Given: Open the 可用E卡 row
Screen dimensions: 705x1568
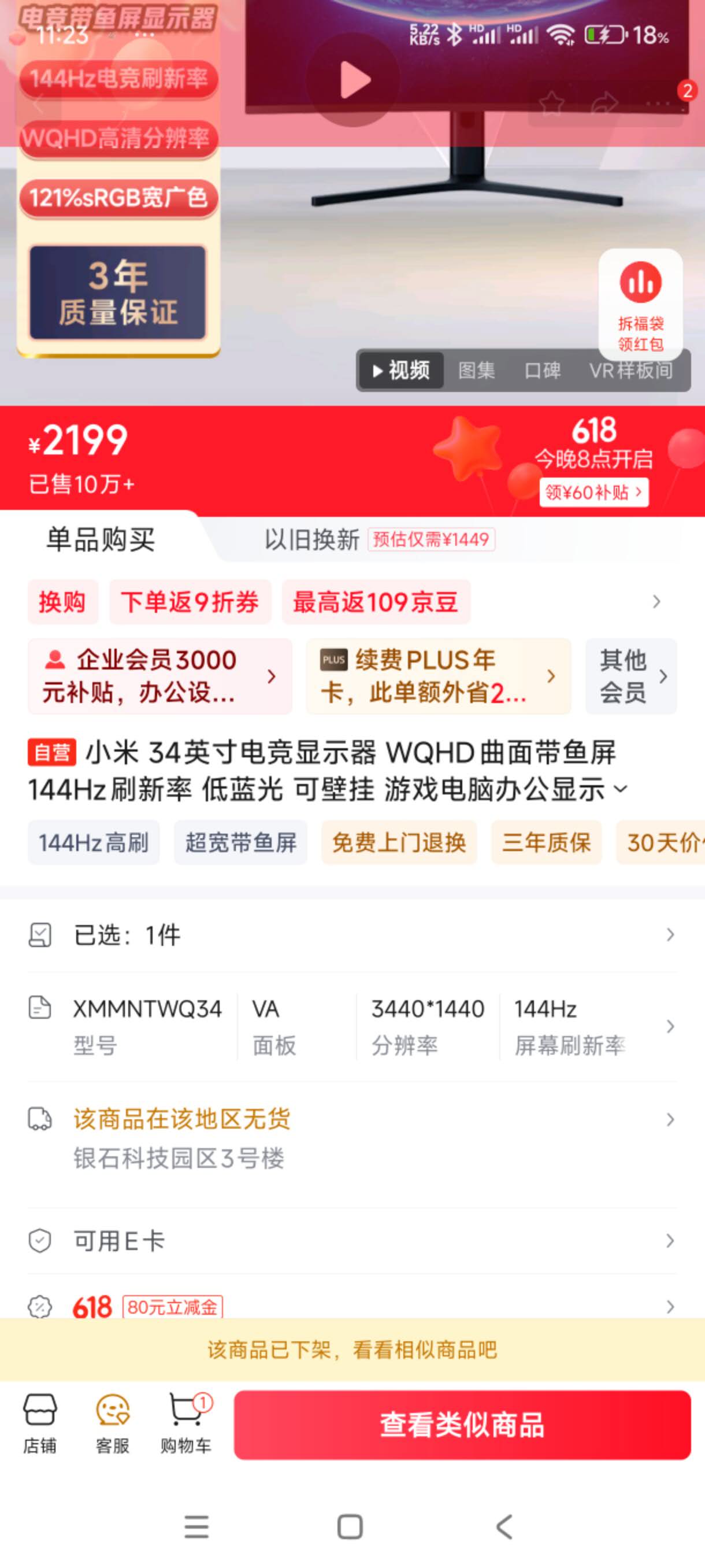Looking at the screenshot, I should [352, 1241].
